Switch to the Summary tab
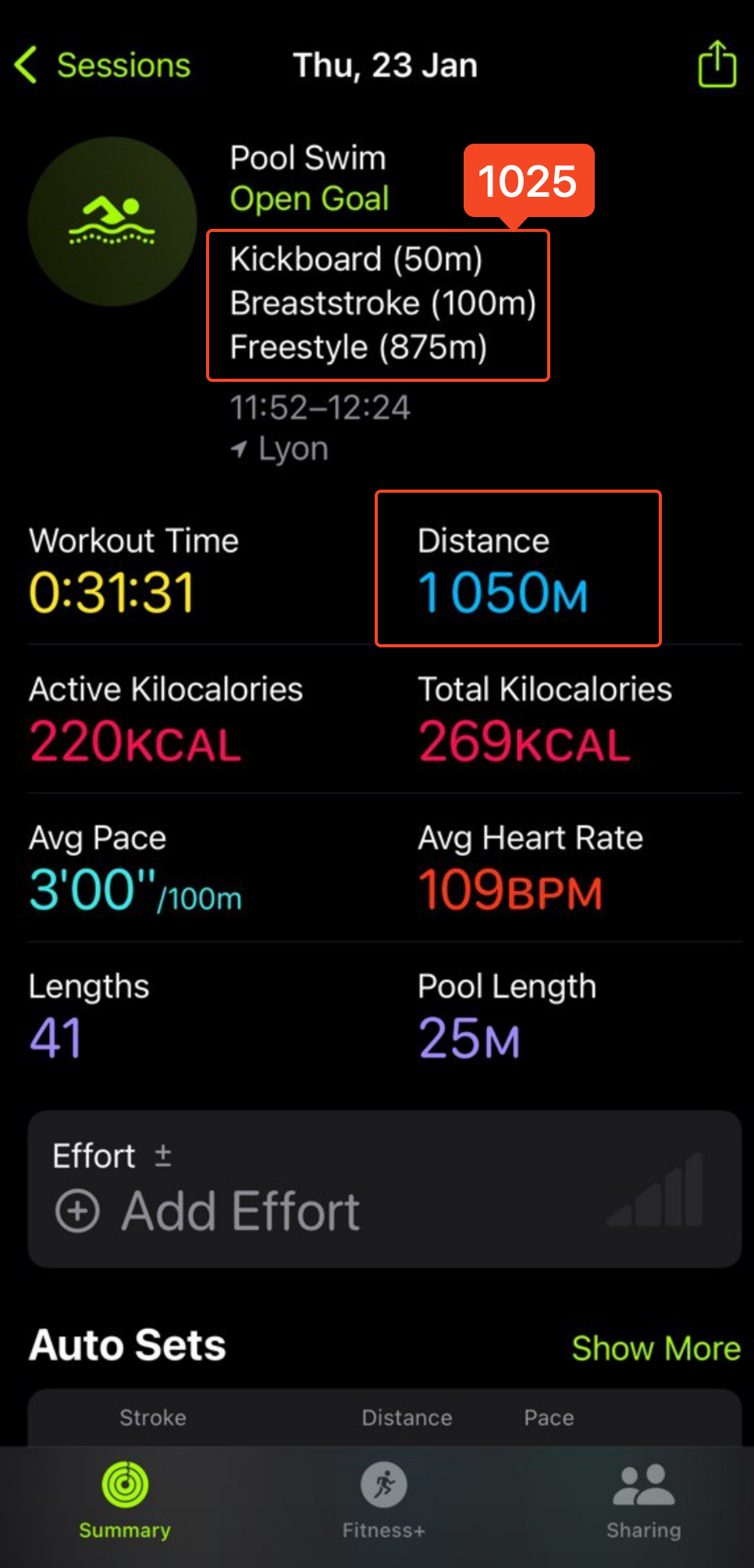The image size is (754, 1568). click(x=125, y=1500)
